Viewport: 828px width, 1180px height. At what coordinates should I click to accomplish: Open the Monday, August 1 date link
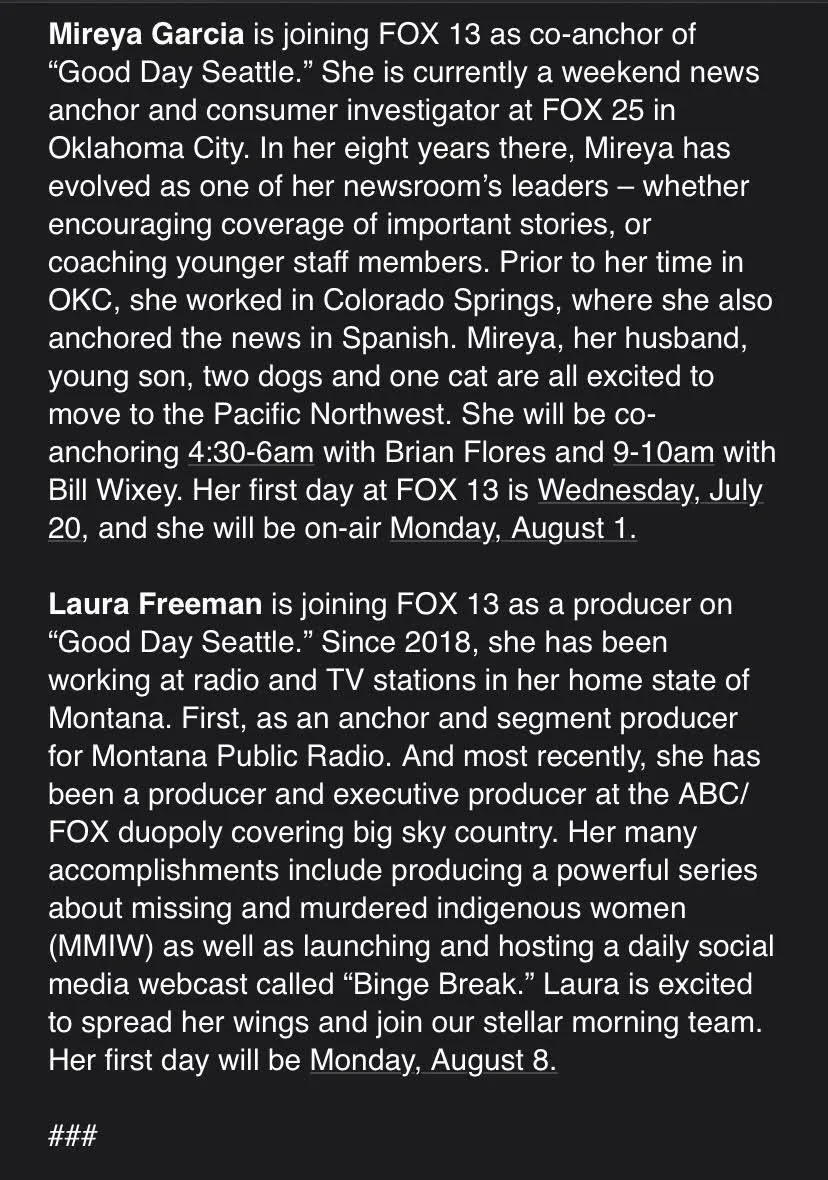pyautogui.click(x=513, y=528)
